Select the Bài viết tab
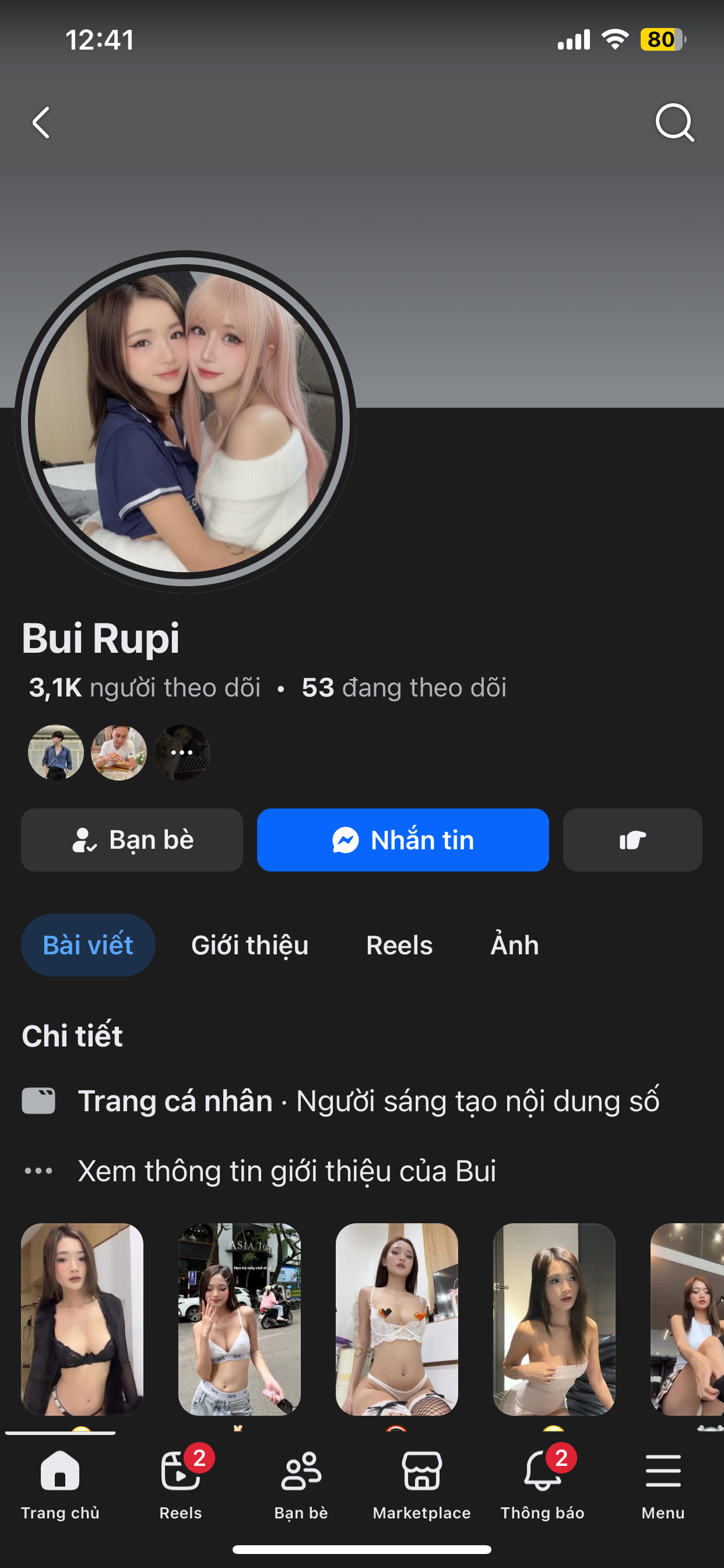Viewport: 724px width, 1568px height. point(88,946)
